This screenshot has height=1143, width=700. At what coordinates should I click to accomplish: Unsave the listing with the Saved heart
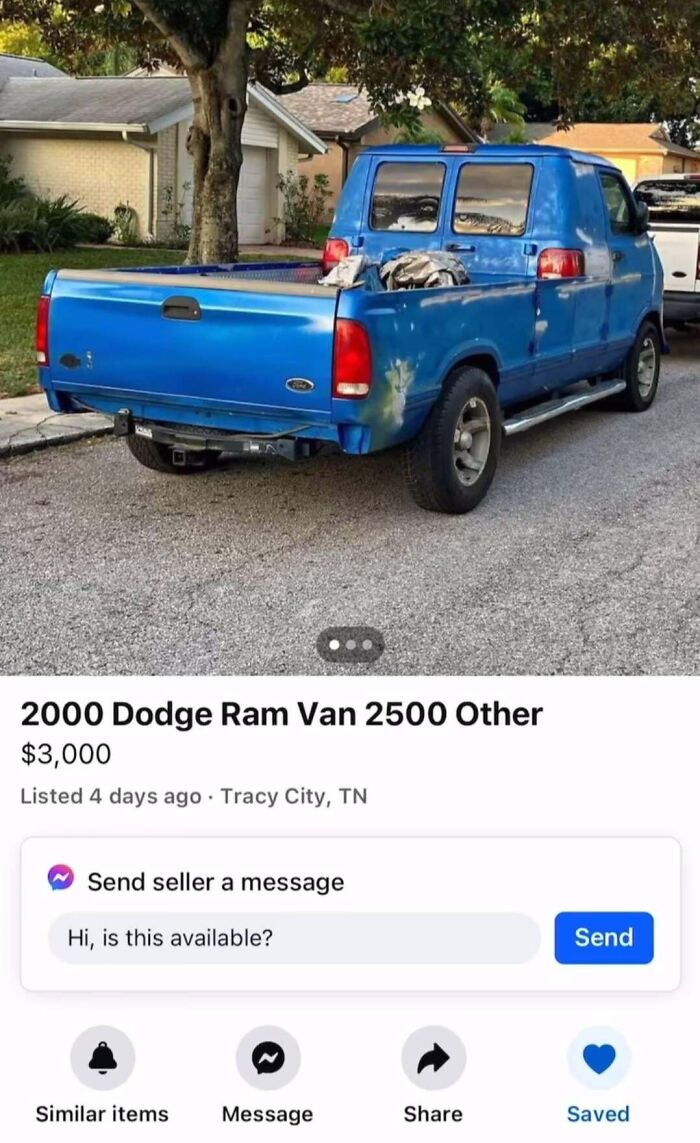coord(598,1058)
